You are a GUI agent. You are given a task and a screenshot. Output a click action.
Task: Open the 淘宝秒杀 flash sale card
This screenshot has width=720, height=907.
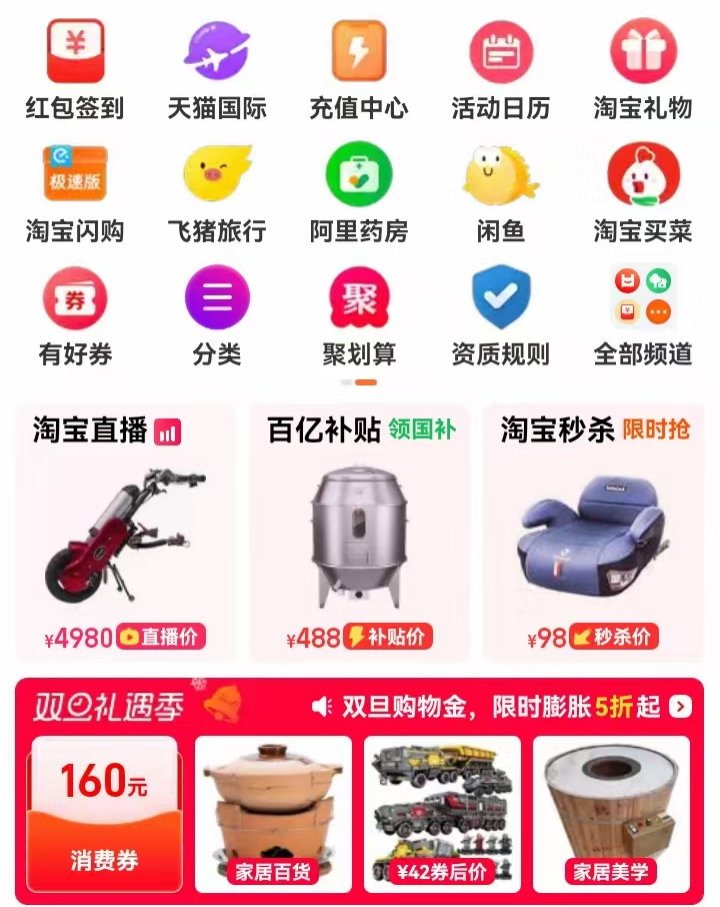(x=595, y=532)
